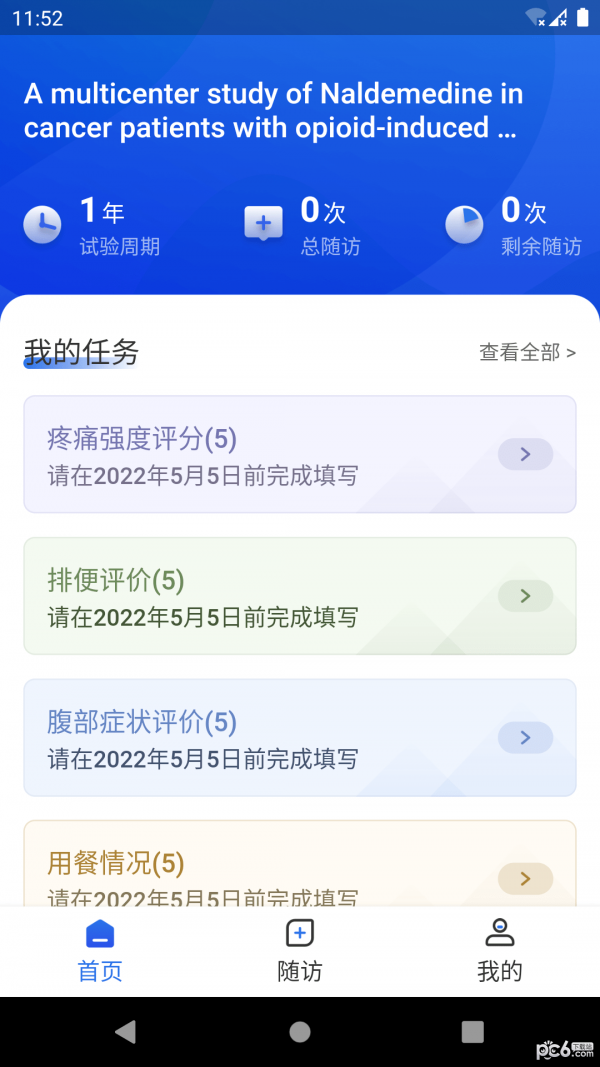Open the 腹部症状评价 task card
This screenshot has width=600, height=1067.
click(x=299, y=738)
